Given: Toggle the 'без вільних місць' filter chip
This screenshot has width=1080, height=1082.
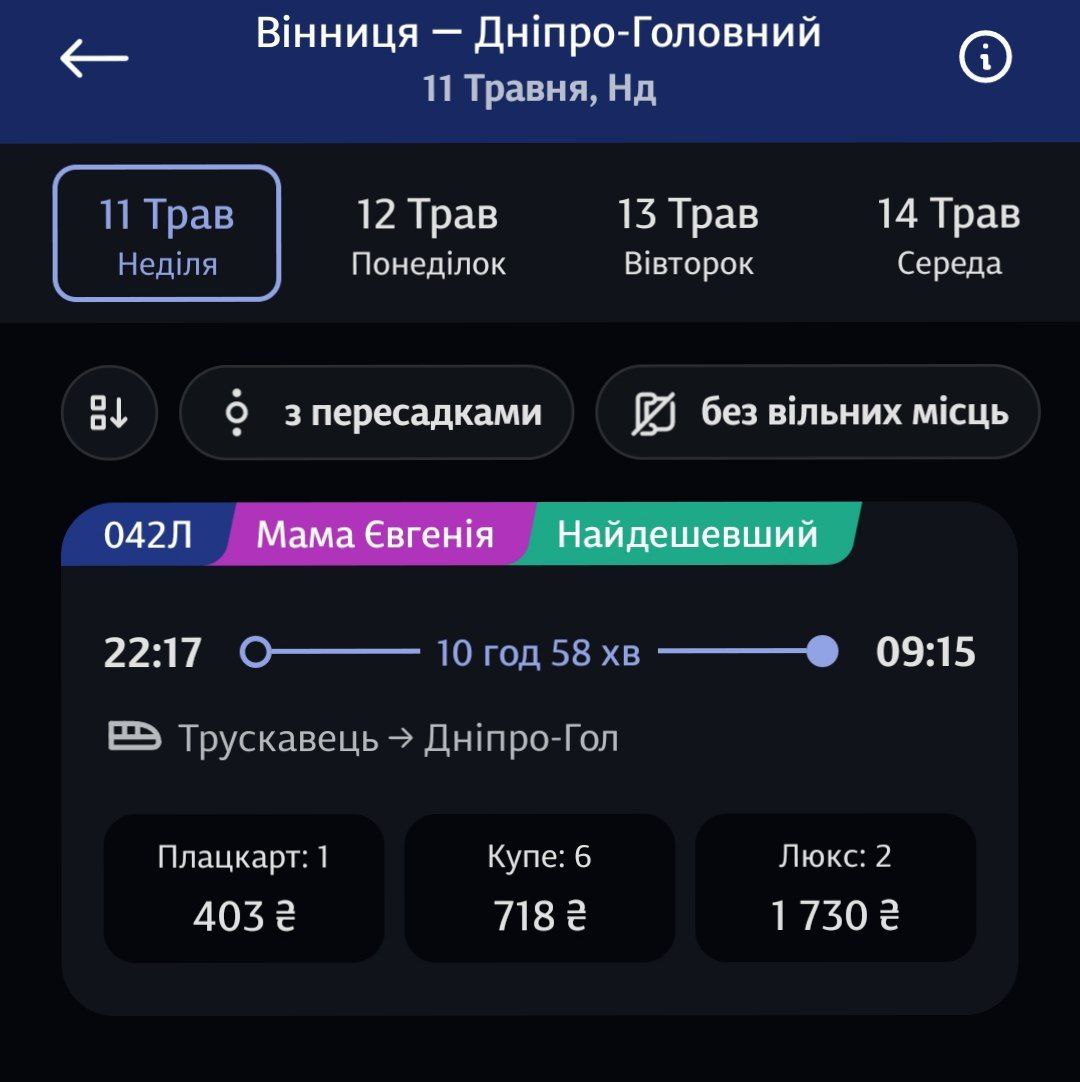Looking at the screenshot, I should point(817,413).
